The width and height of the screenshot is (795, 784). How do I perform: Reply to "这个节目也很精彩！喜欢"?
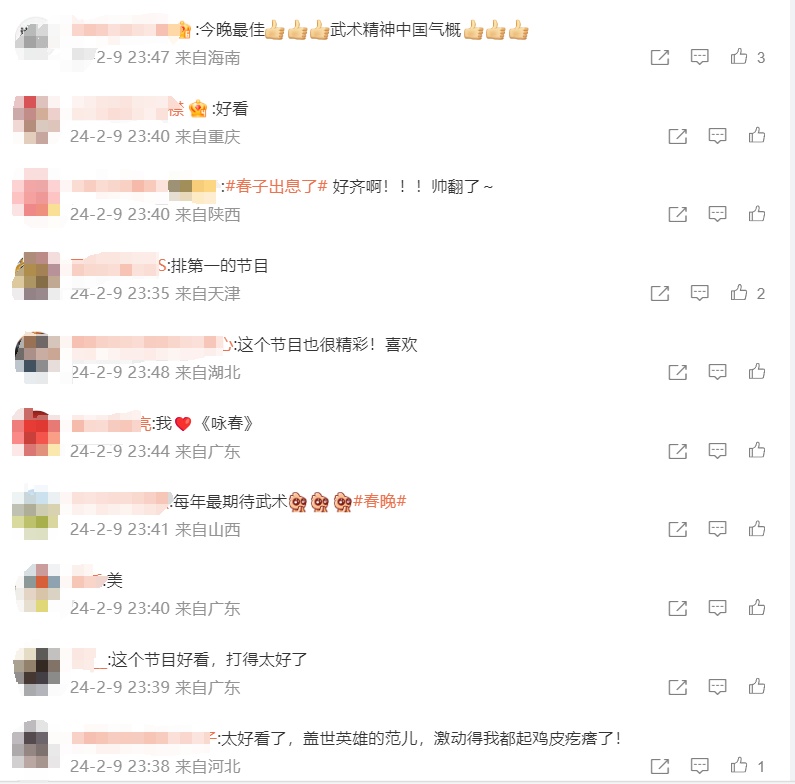point(717,372)
